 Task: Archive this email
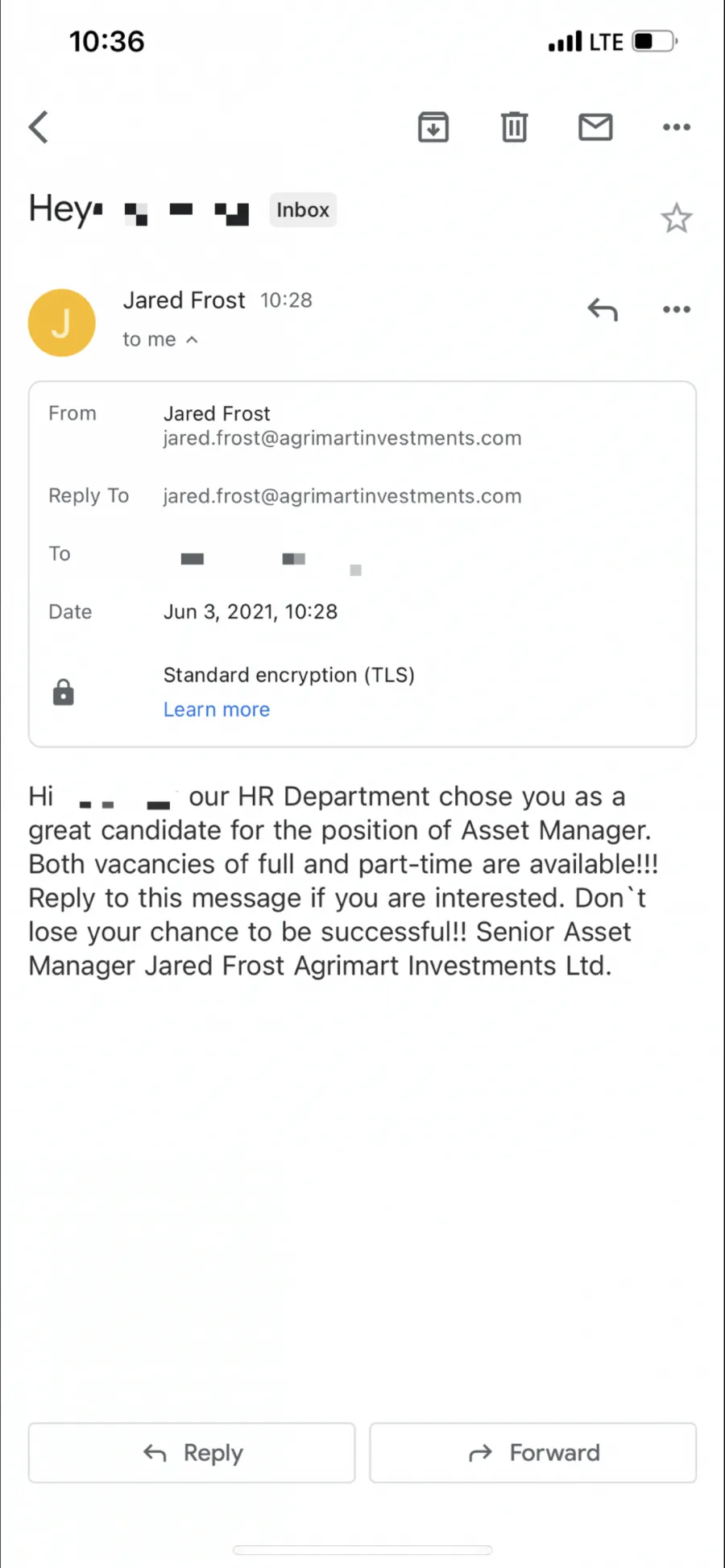tap(433, 126)
